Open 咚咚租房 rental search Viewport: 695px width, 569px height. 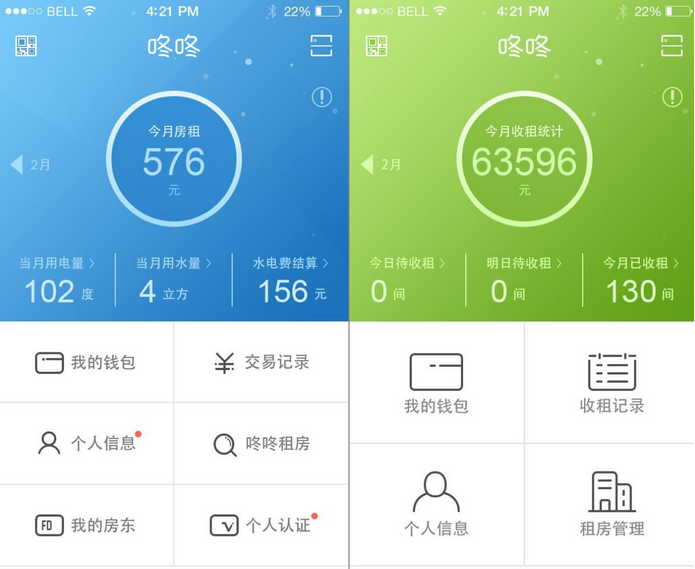pos(262,443)
